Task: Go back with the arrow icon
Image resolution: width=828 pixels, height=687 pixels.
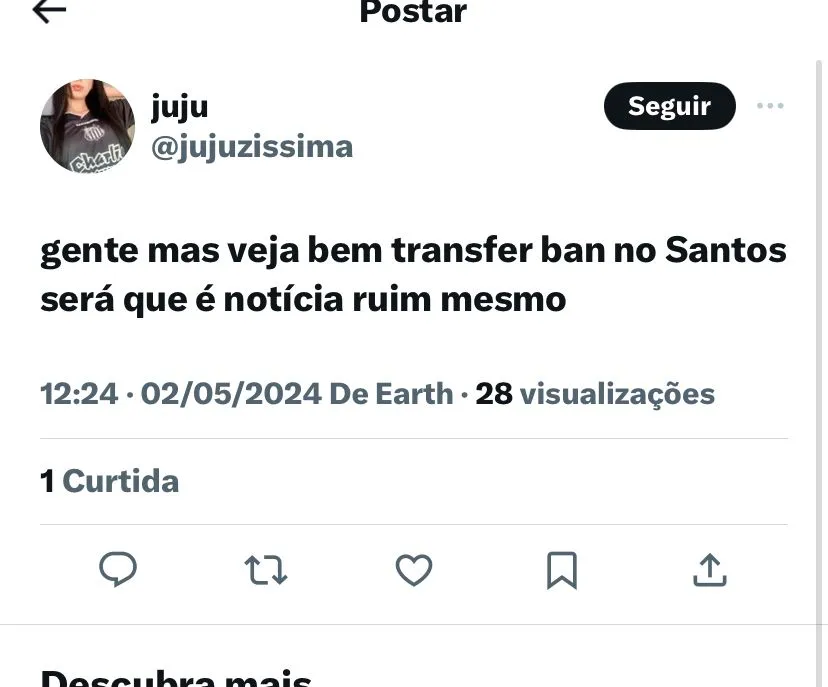Action: [x=49, y=11]
